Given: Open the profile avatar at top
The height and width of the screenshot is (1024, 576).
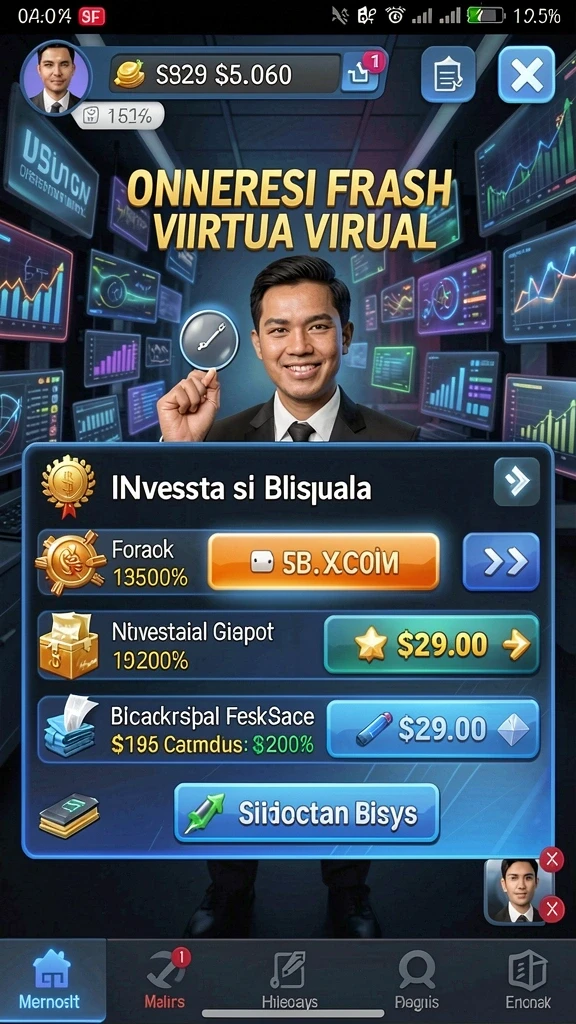Looking at the screenshot, I should tap(56, 77).
